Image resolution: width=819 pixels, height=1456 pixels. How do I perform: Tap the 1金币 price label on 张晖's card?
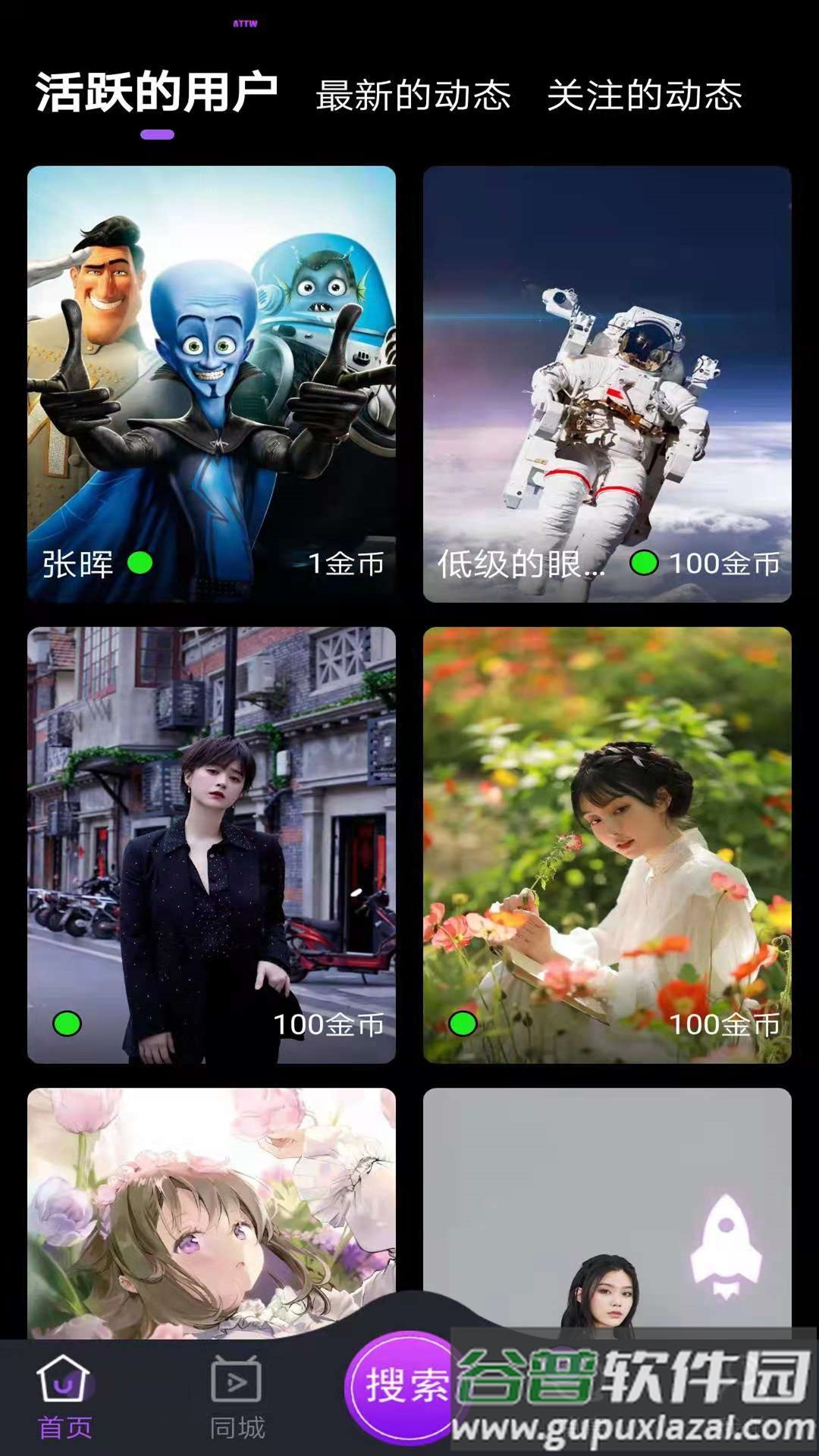(x=348, y=564)
